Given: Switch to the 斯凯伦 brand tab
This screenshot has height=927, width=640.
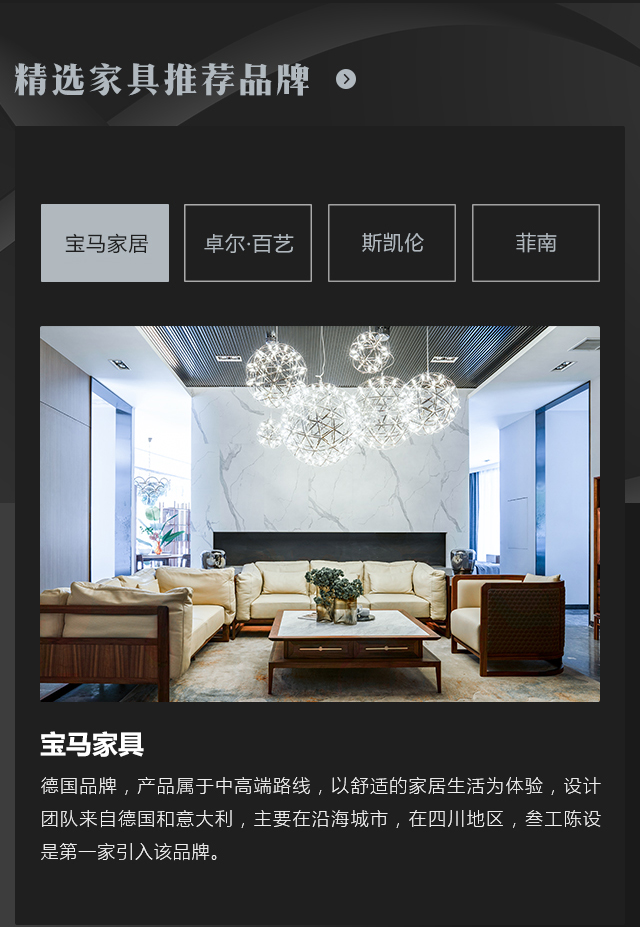Looking at the screenshot, I should point(392,243).
